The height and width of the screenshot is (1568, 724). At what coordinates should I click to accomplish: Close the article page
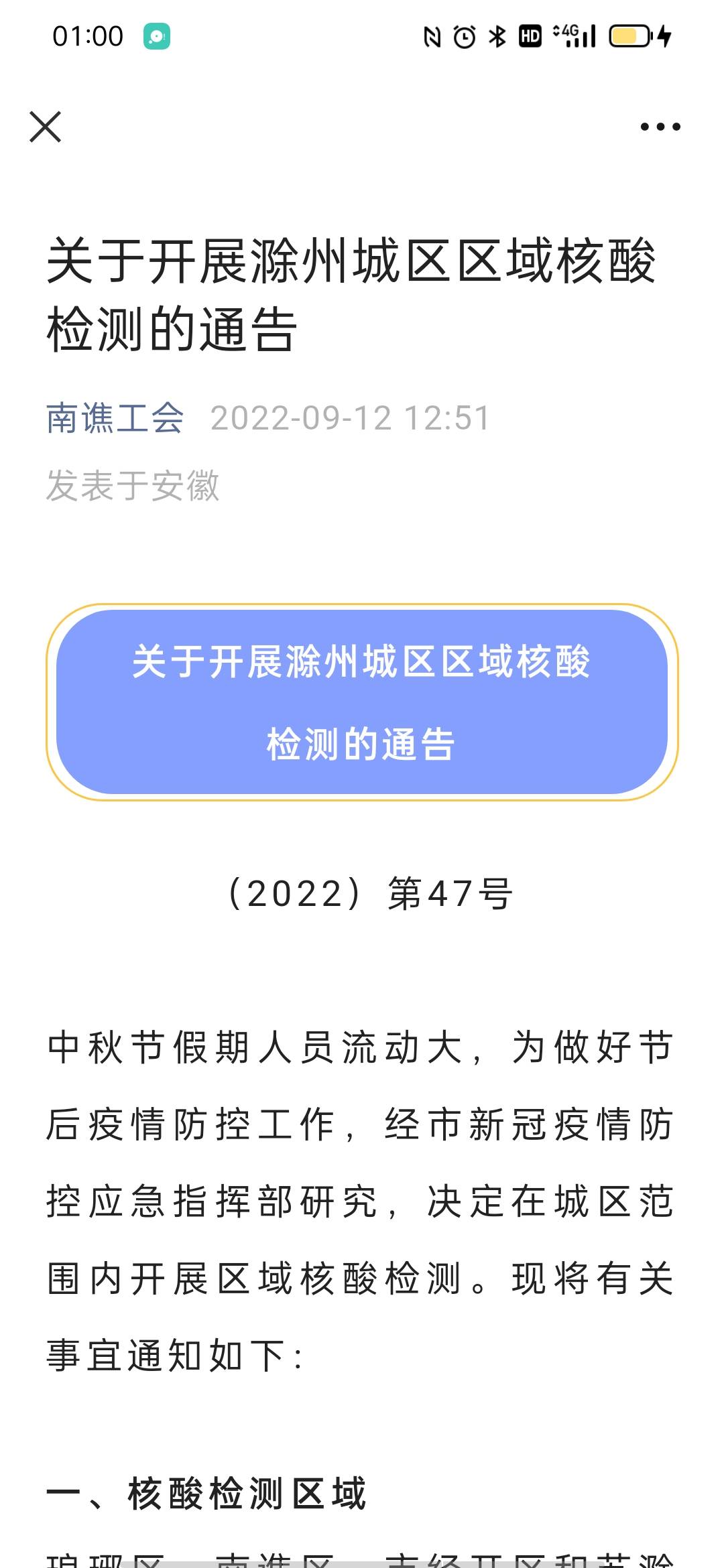46,127
